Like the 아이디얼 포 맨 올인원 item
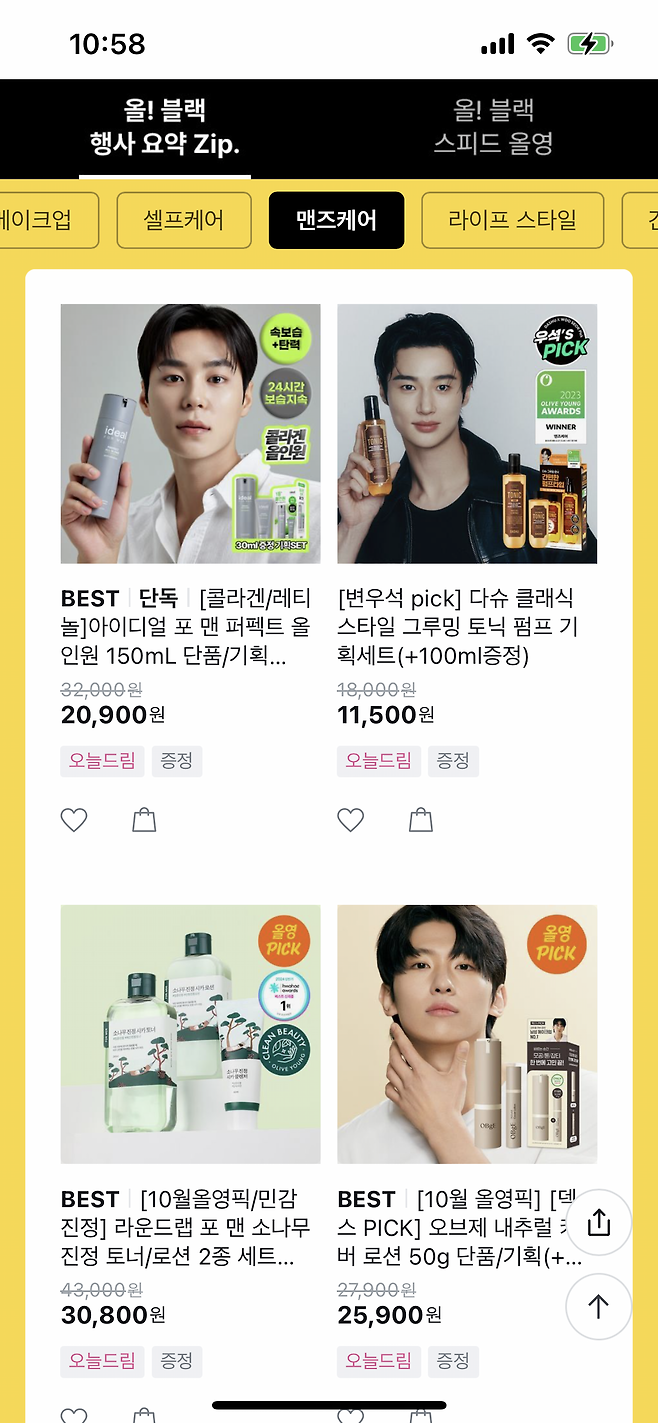Screen dimensions: 658x1423 click(x=74, y=821)
